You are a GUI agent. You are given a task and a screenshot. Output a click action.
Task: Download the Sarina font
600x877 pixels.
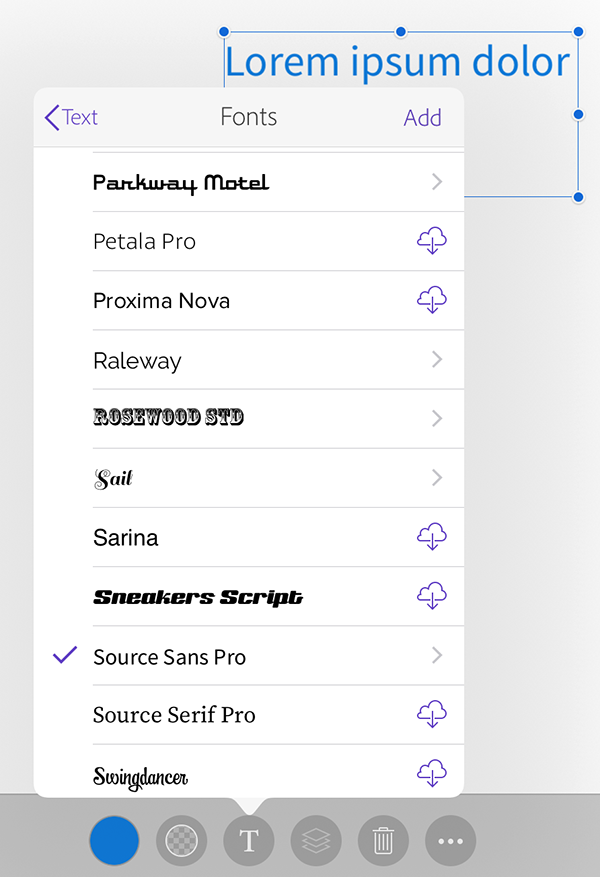[x=431, y=537]
